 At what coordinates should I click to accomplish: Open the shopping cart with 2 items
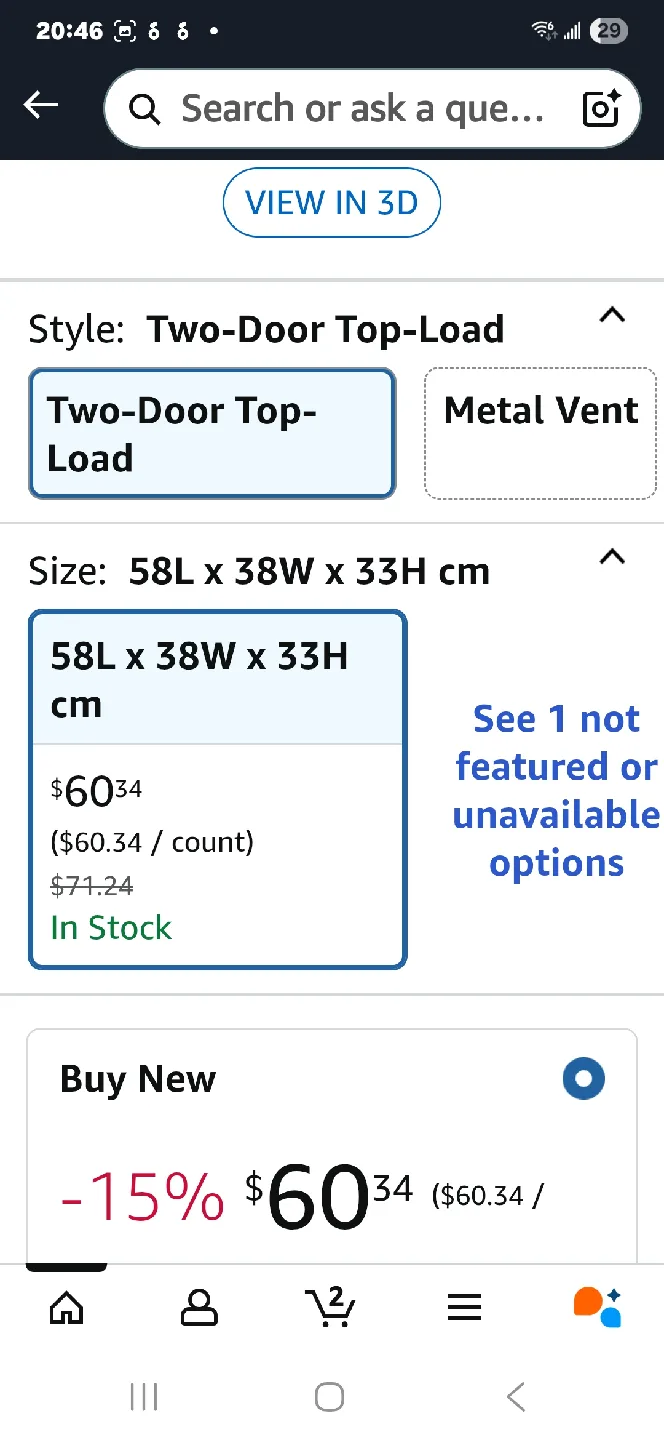tap(330, 1306)
